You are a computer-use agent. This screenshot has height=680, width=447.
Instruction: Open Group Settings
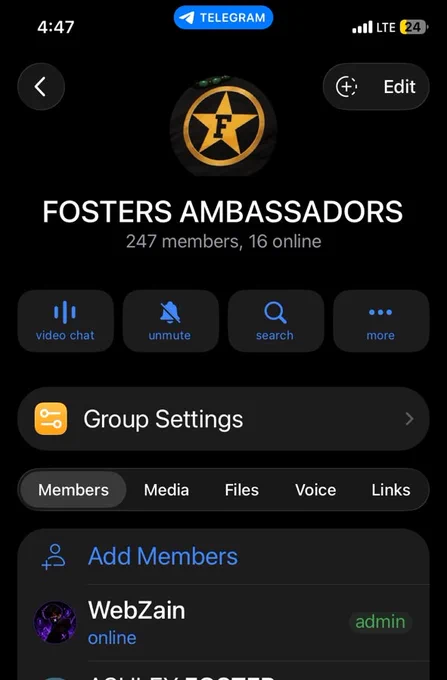pyautogui.click(x=224, y=419)
